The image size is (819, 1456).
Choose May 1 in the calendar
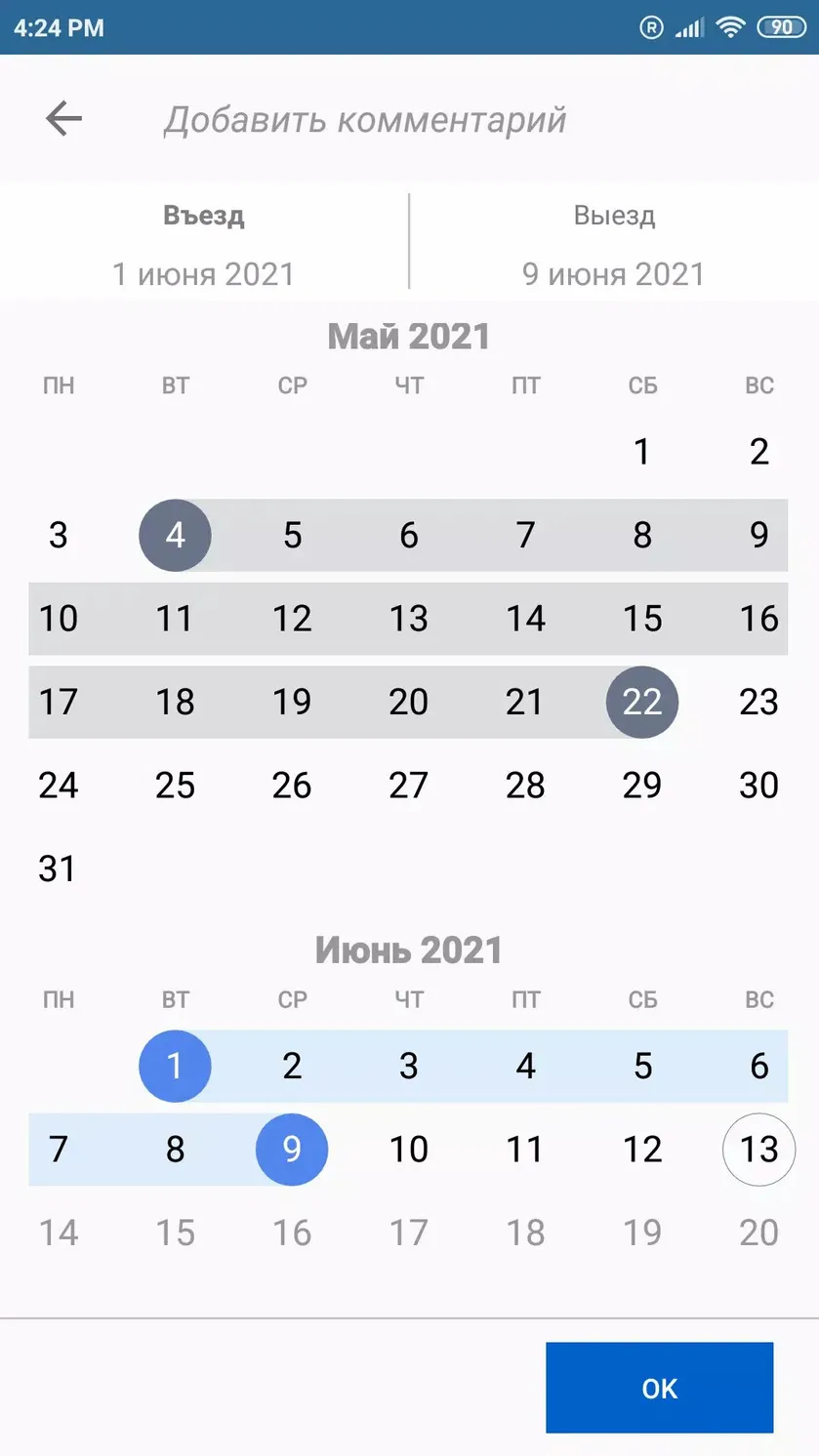pyautogui.click(x=642, y=452)
